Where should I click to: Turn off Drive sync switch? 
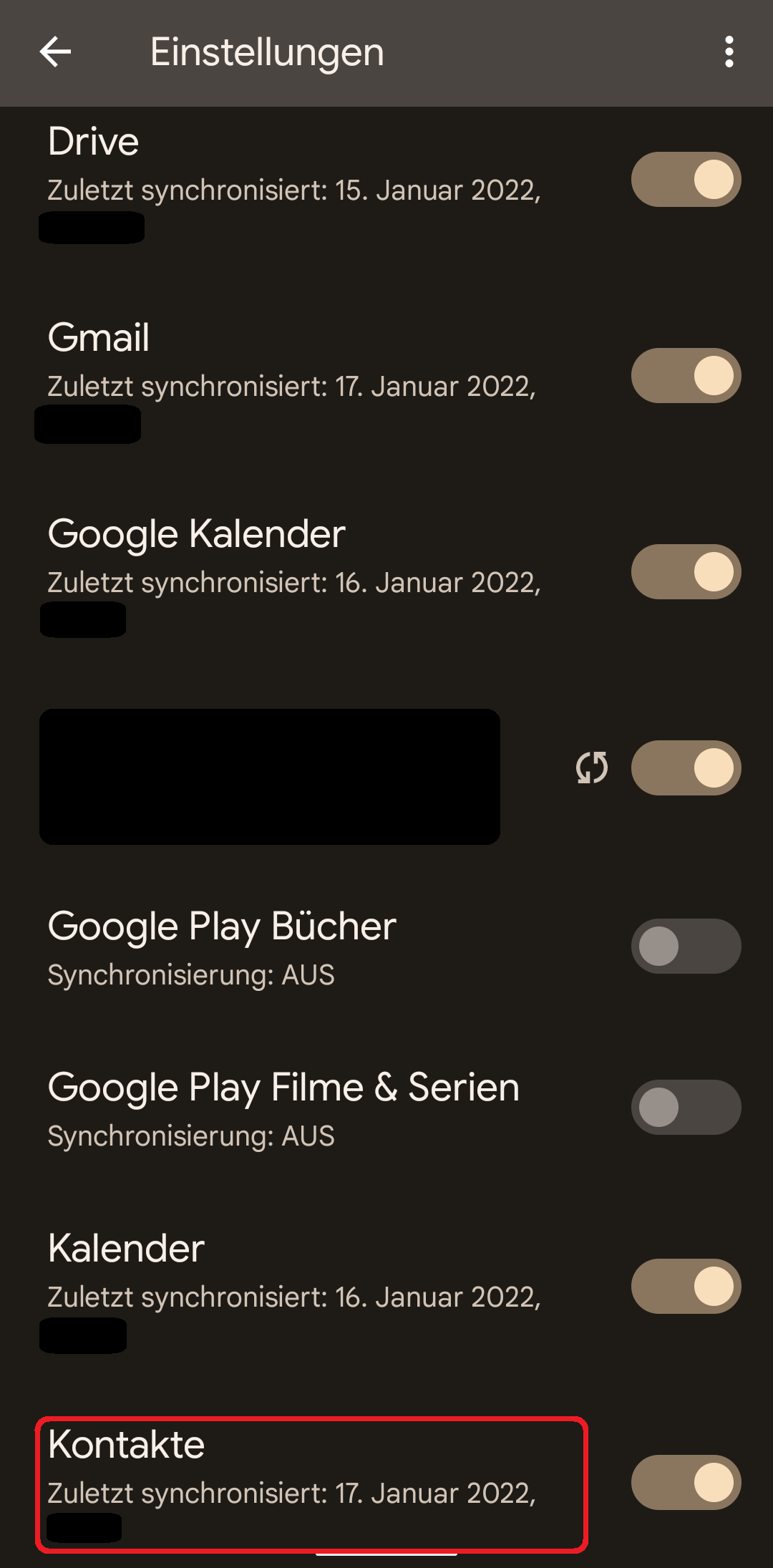pyautogui.click(x=686, y=179)
